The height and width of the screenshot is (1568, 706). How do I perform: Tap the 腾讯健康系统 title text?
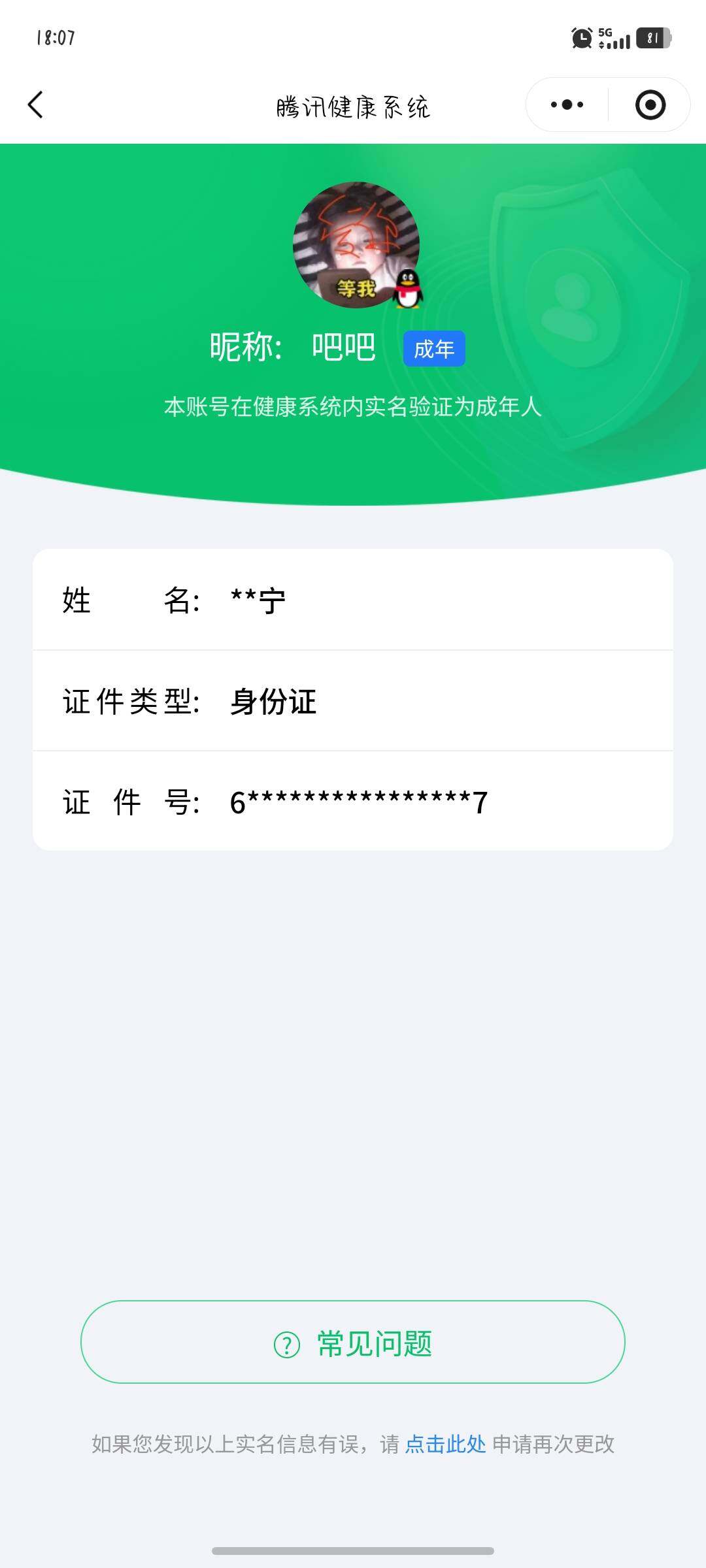[x=353, y=105]
